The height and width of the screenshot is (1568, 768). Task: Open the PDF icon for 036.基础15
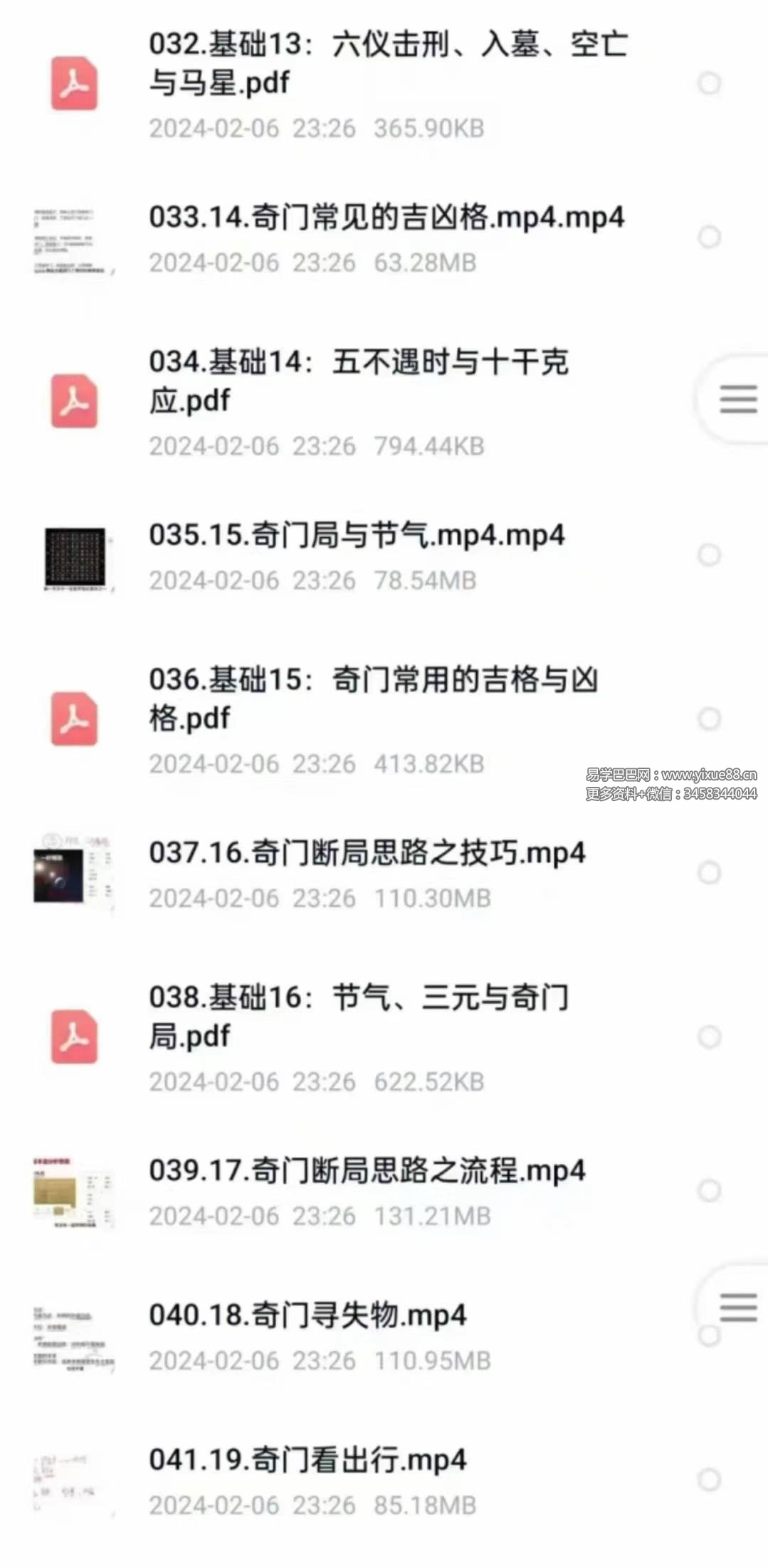[x=75, y=719]
